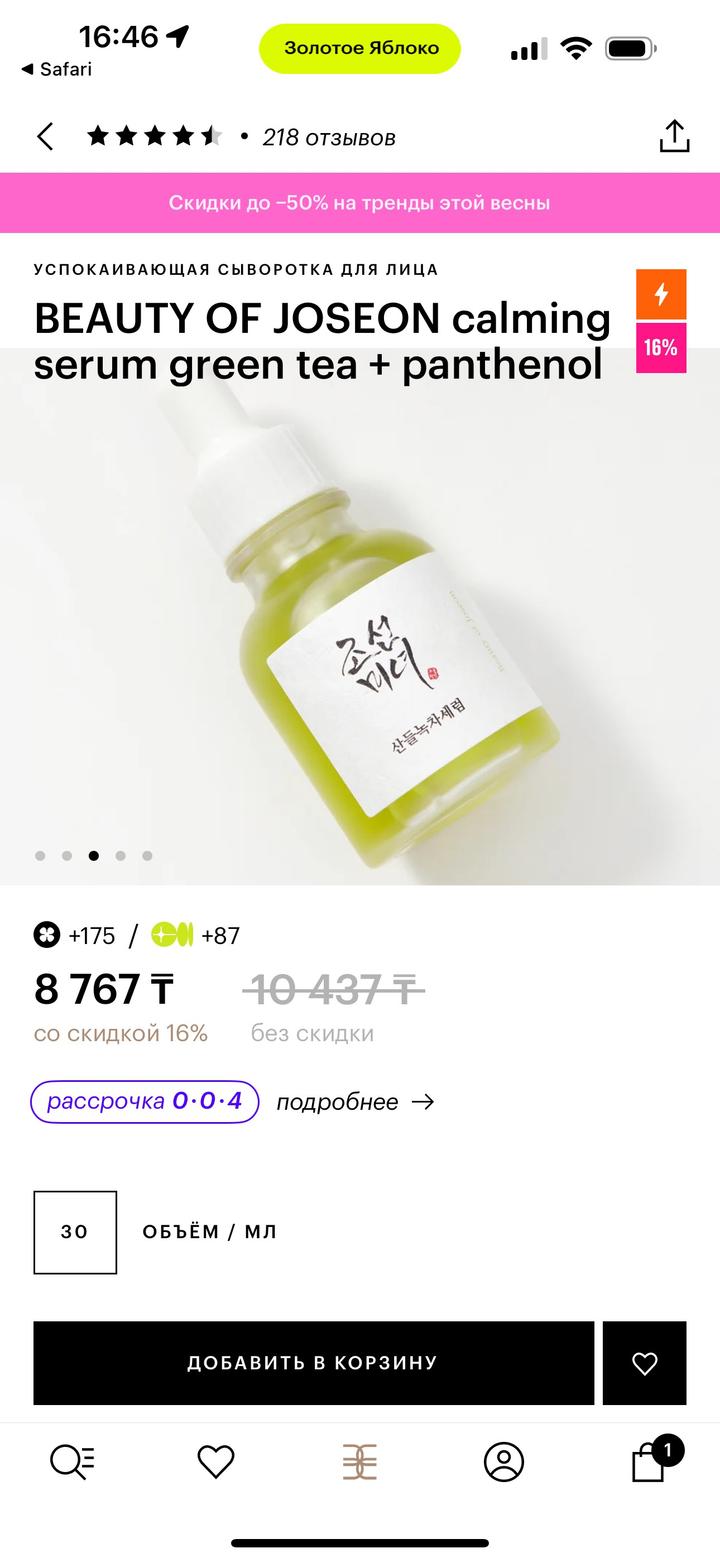This screenshot has height=1561, width=720.
Task: Return to Safari from status bar
Action: pos(56,69)
